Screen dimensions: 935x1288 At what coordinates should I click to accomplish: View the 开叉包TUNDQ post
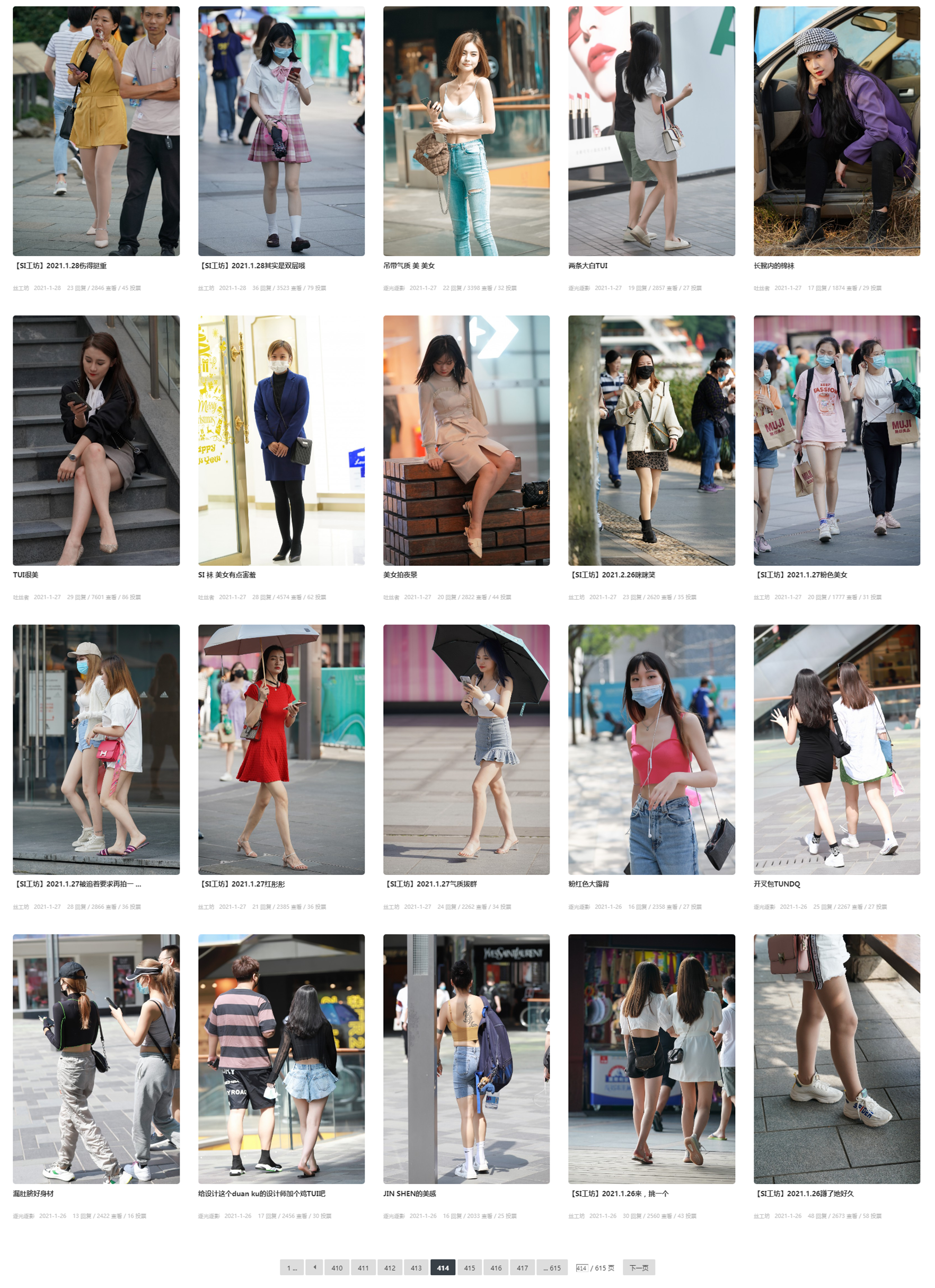click(777, 884)
